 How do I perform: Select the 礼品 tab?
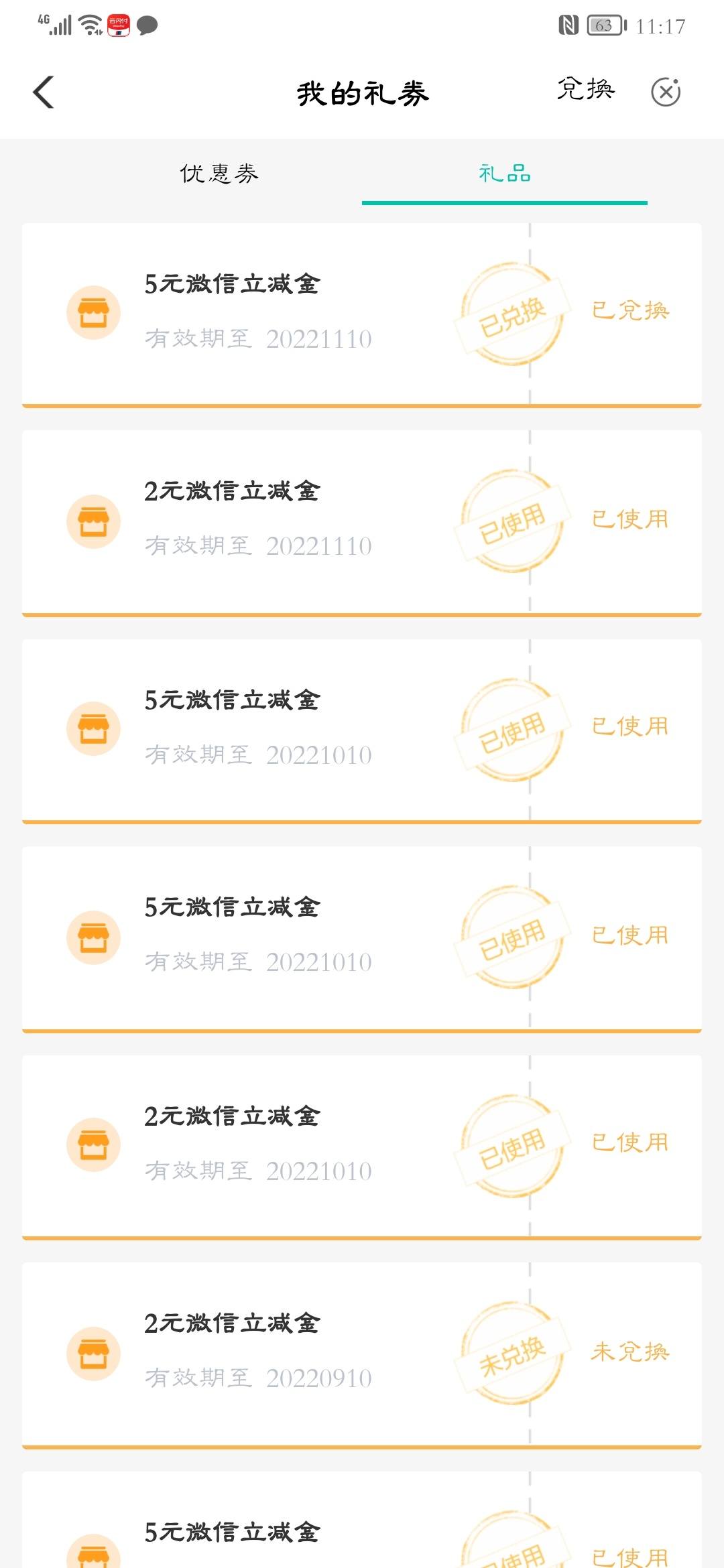point(505,174)
